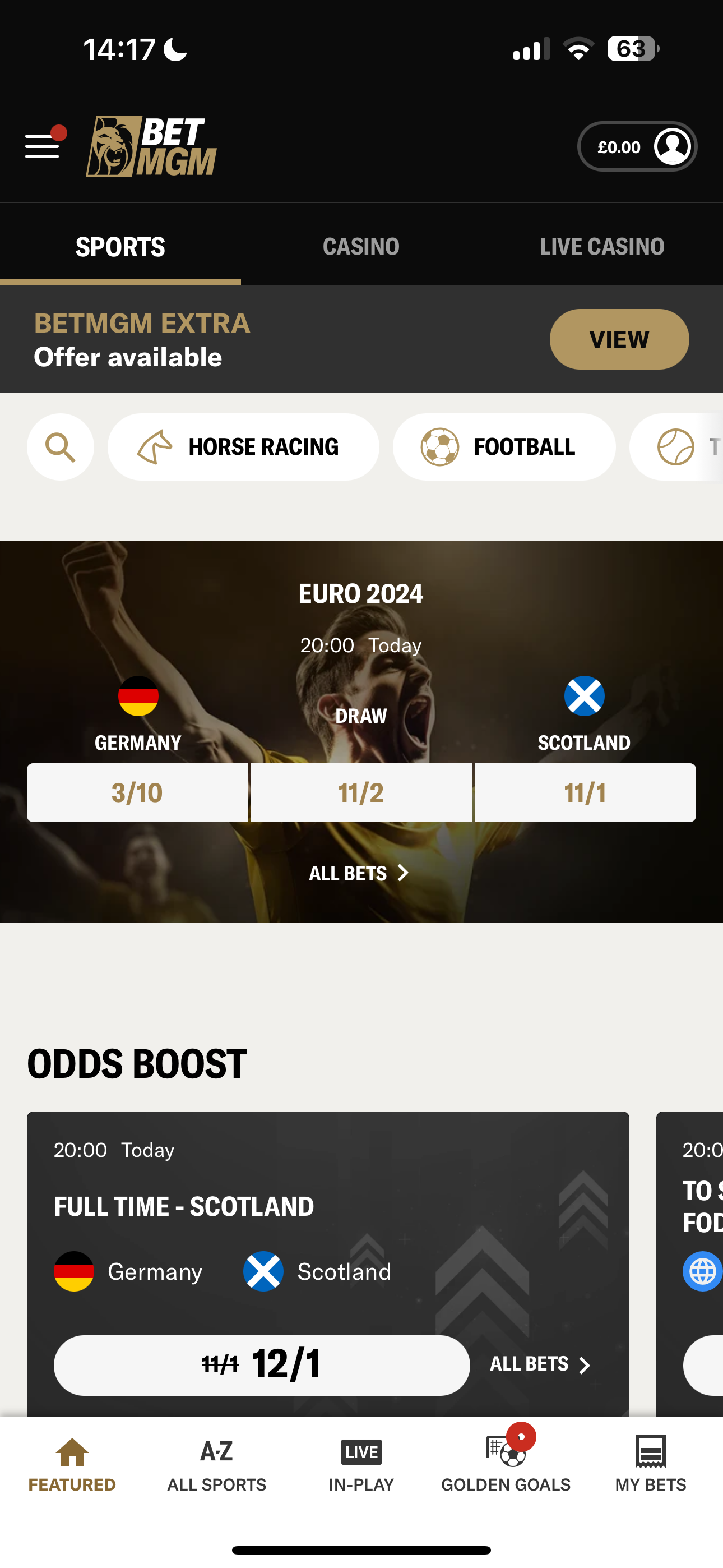Go to the Featured tab

pos(72,1464)
